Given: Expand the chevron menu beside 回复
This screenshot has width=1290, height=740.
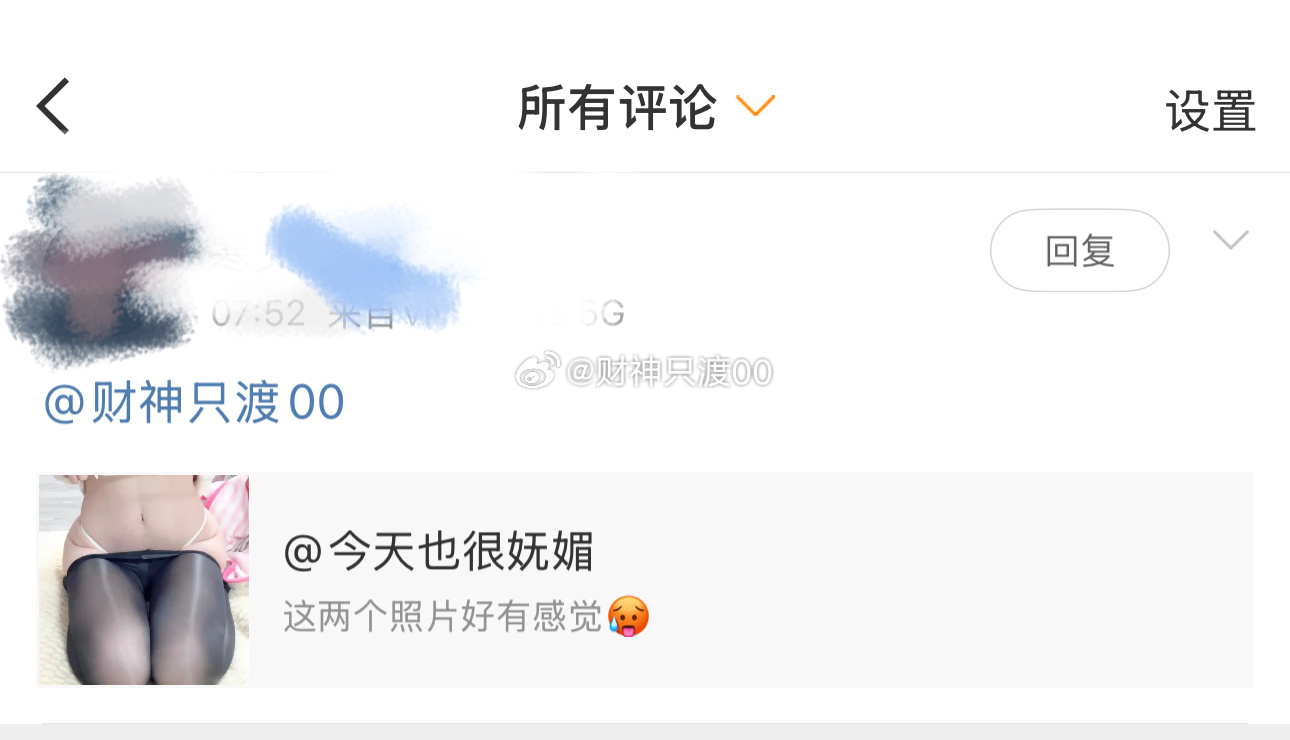Looking at the screenshot, I should pos(1230,240).
